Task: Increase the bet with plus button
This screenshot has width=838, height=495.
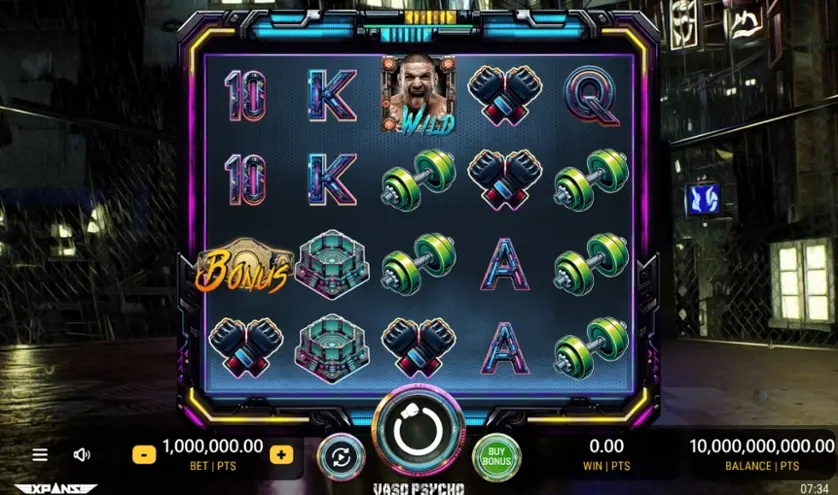Action: [282, 455]
